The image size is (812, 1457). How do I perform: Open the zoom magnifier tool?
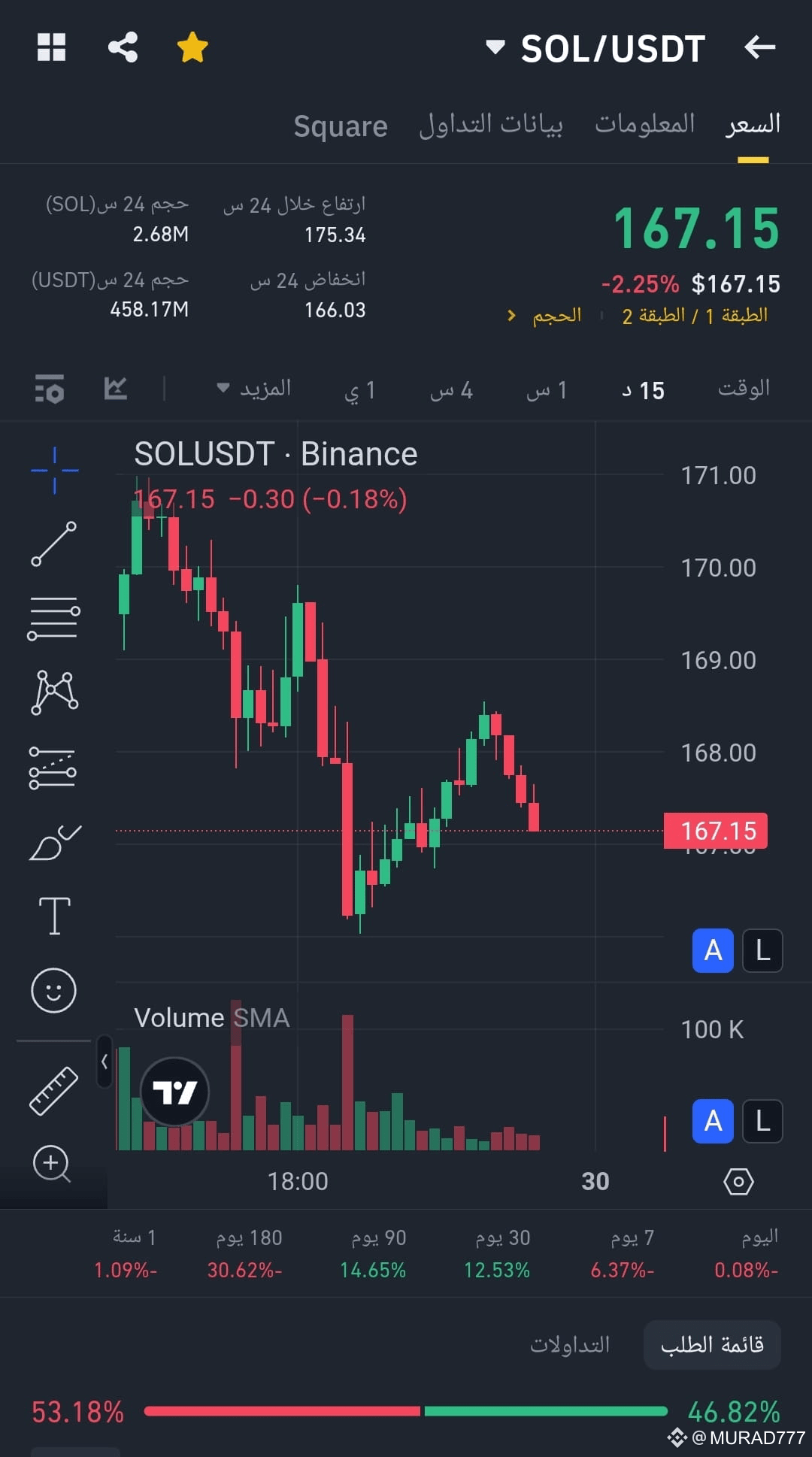(53, 1164)
